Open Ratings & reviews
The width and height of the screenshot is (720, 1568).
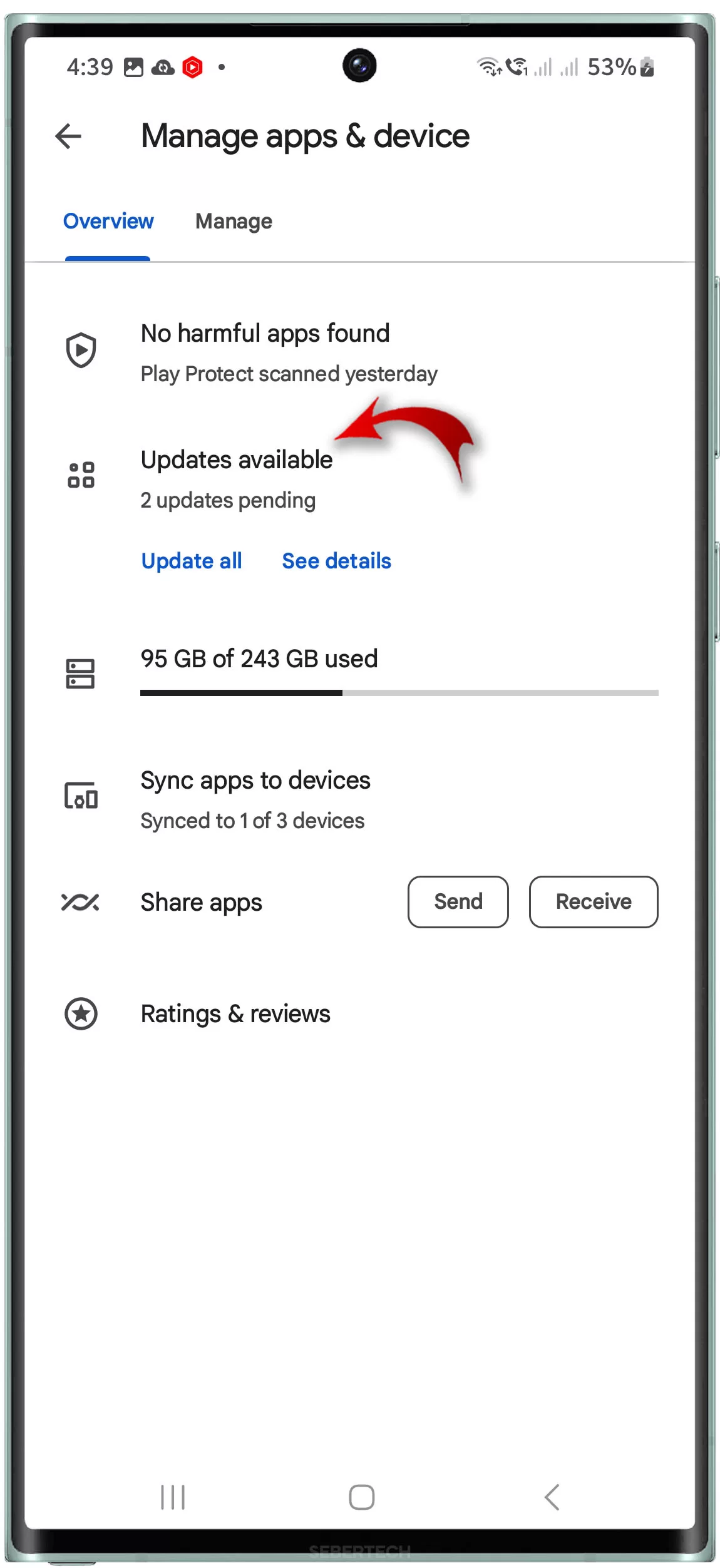[x=359, y=1013]
